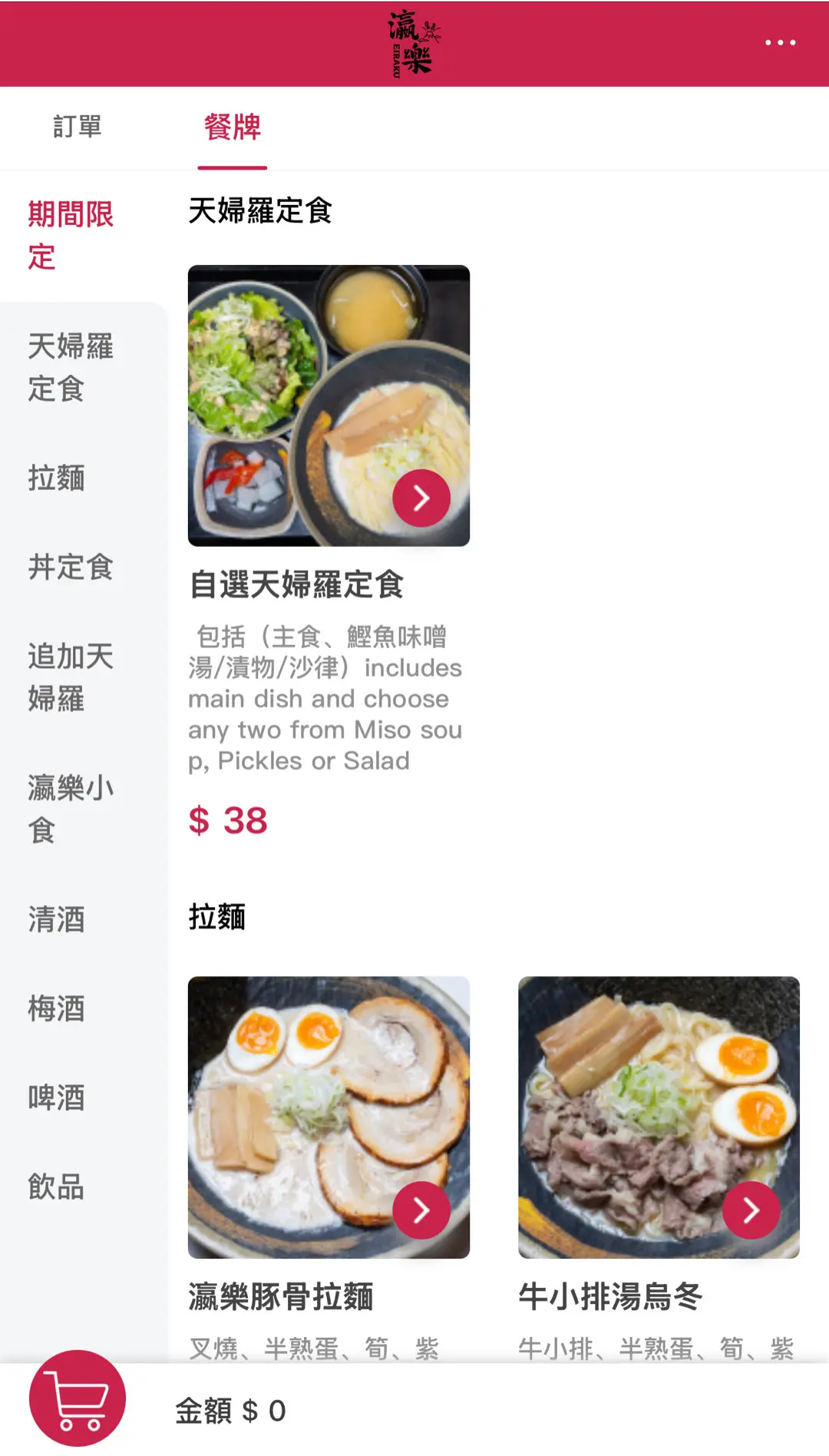Screen dimensions: 829x1456
Task: Jump to the 期間限定 category
Action: tap(71, 235)
